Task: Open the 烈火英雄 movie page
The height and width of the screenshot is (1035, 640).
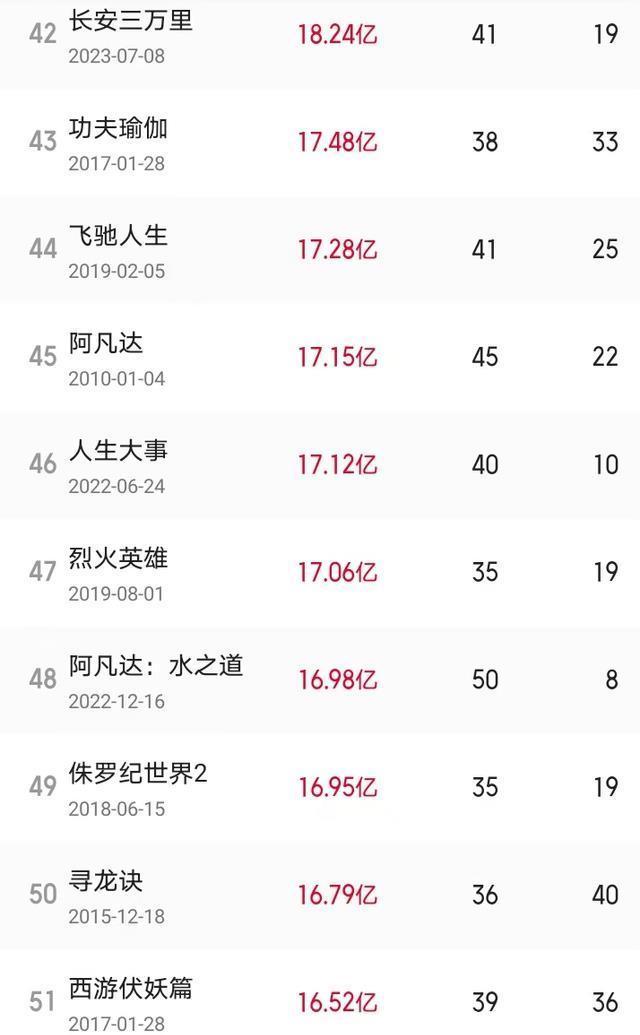Action: [x=118, y=558]
